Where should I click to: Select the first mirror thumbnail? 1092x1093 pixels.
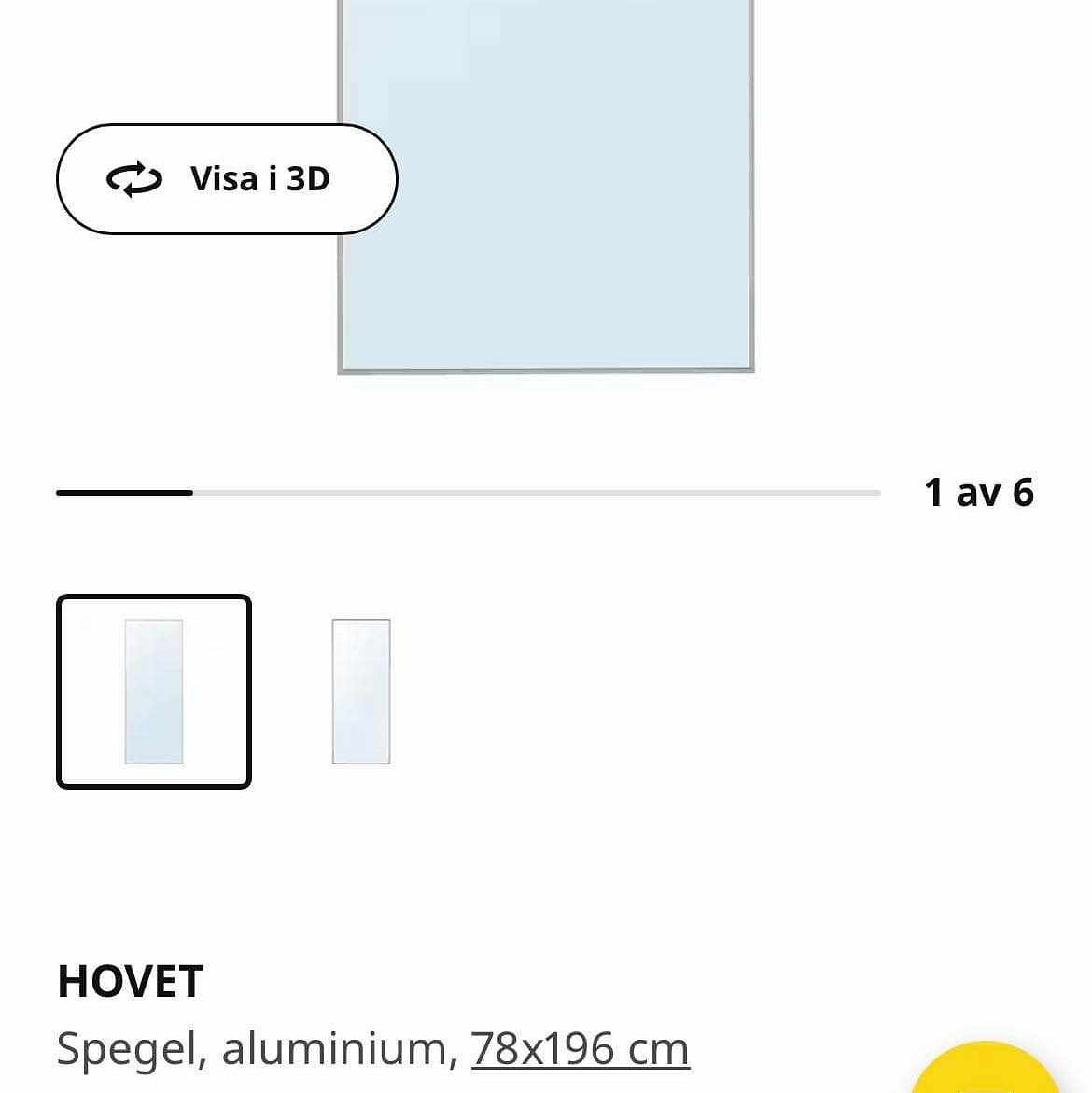[154, 692]
